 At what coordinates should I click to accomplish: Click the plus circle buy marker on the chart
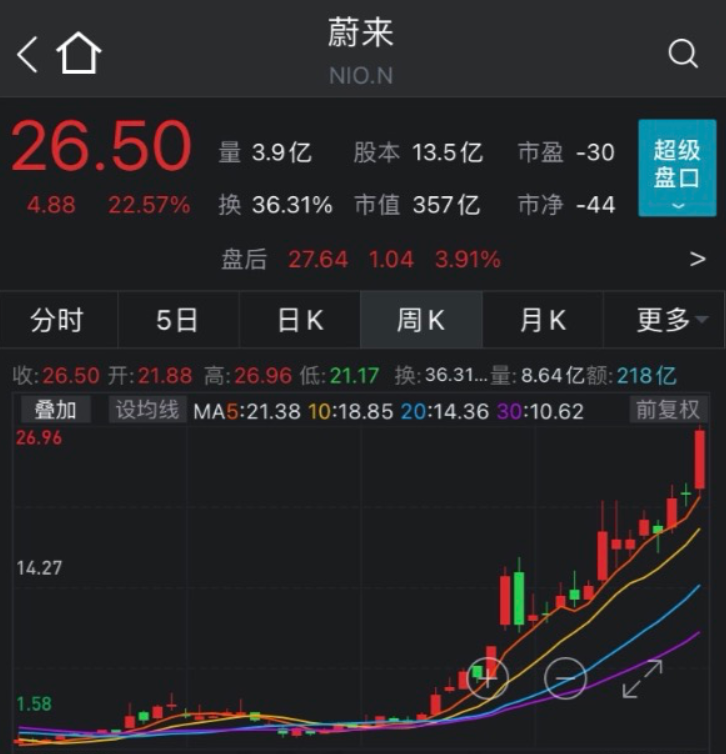pos(489,678)
